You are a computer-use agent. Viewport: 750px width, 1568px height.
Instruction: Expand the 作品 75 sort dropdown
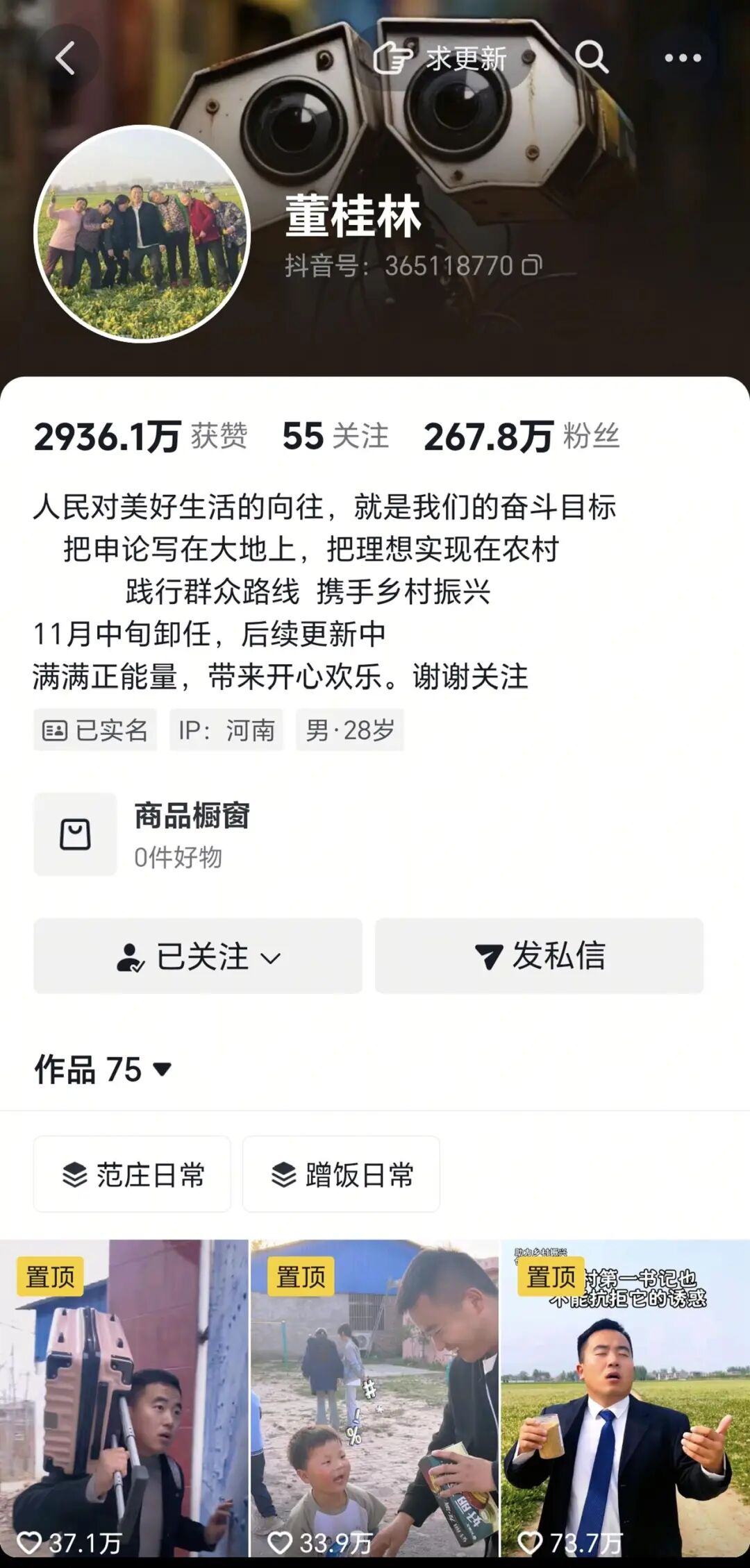(x=103, y=1069)
